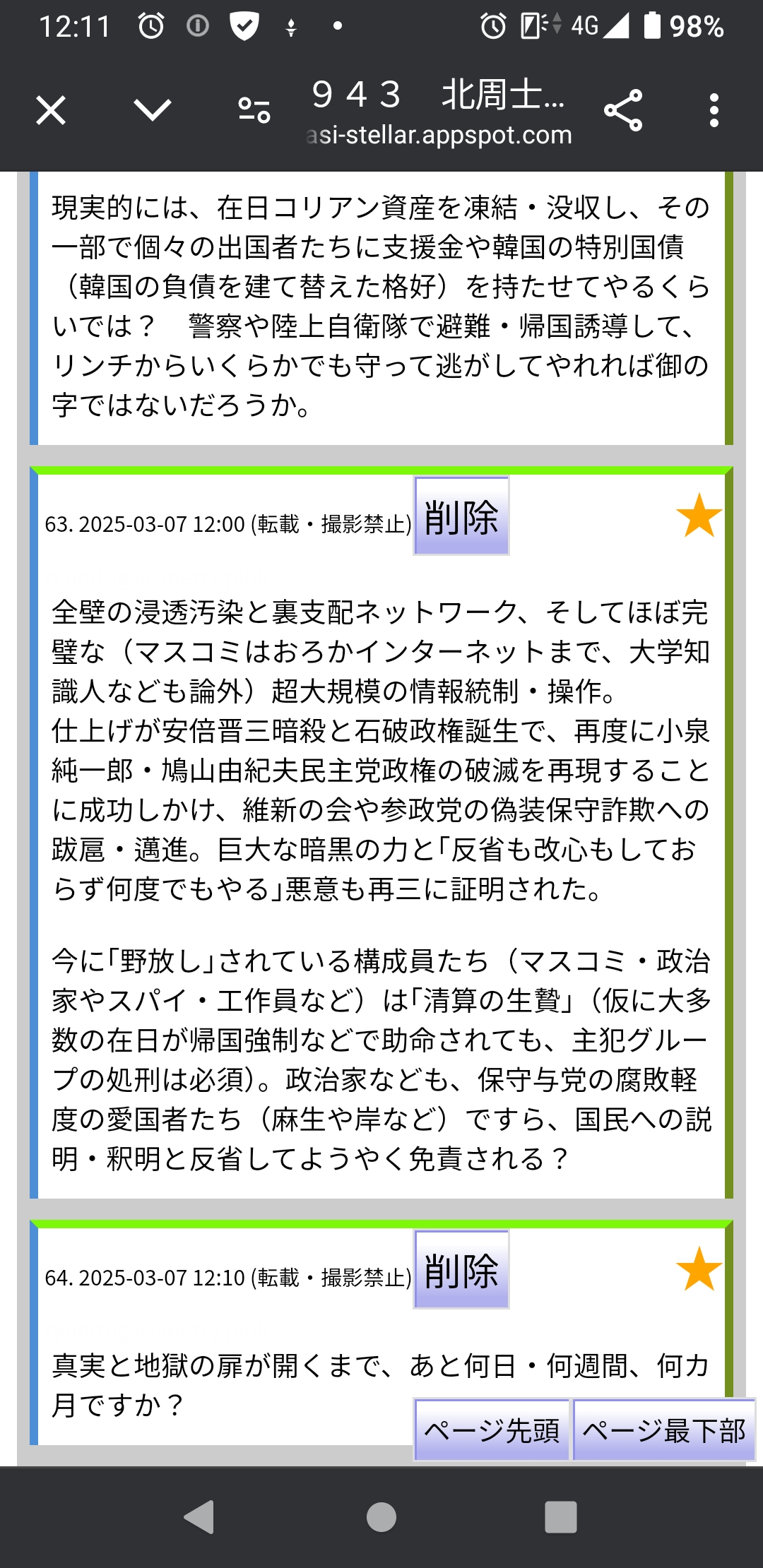The width and height of the screenshot is (763, 1568).
Task: Delete comment 64 with the 削除 button
Action: coord(461,1270)
